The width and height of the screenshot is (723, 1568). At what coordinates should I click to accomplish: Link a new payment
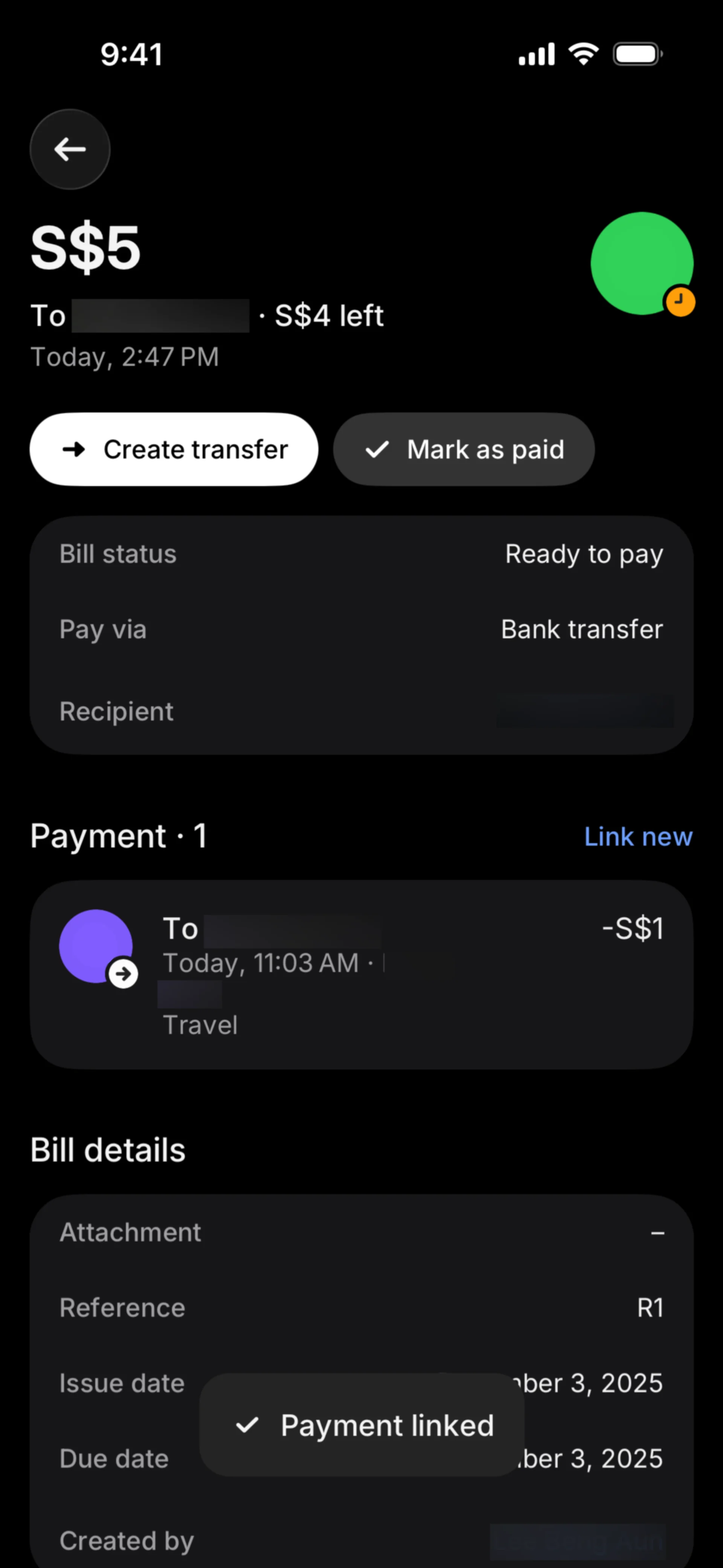(638, 836)
